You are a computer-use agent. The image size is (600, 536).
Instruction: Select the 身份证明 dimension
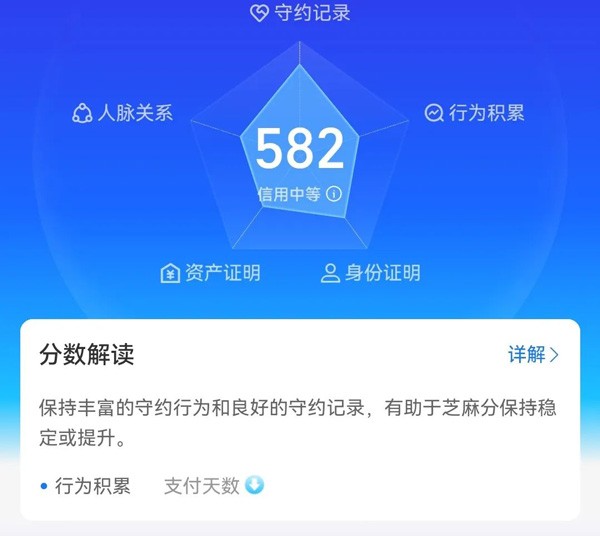pyautogui.click(x=371, y=273)
